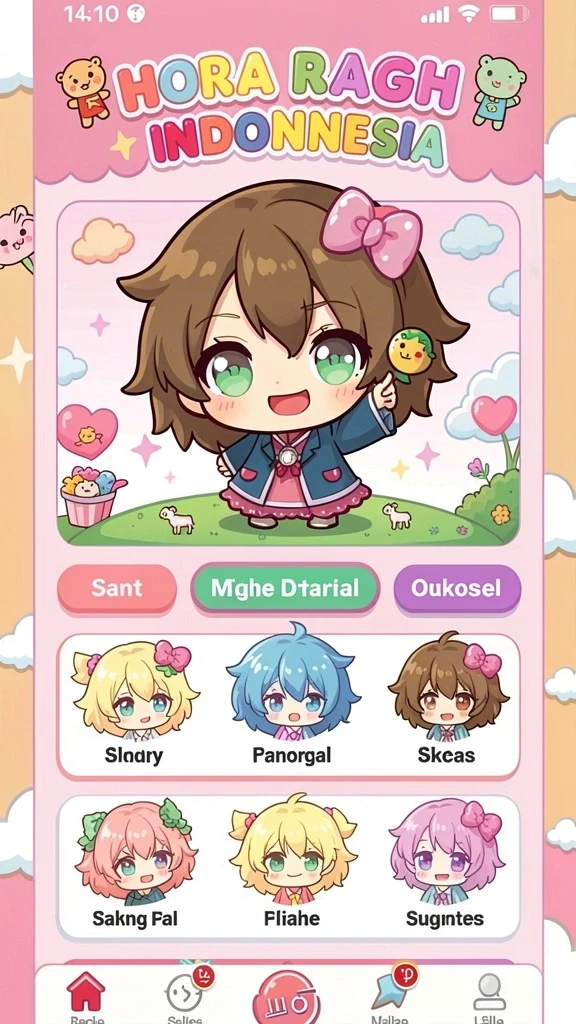This screenshot has width=576, height=1024.
Task: Go to the home tab
Action: [x=86, y=998]
